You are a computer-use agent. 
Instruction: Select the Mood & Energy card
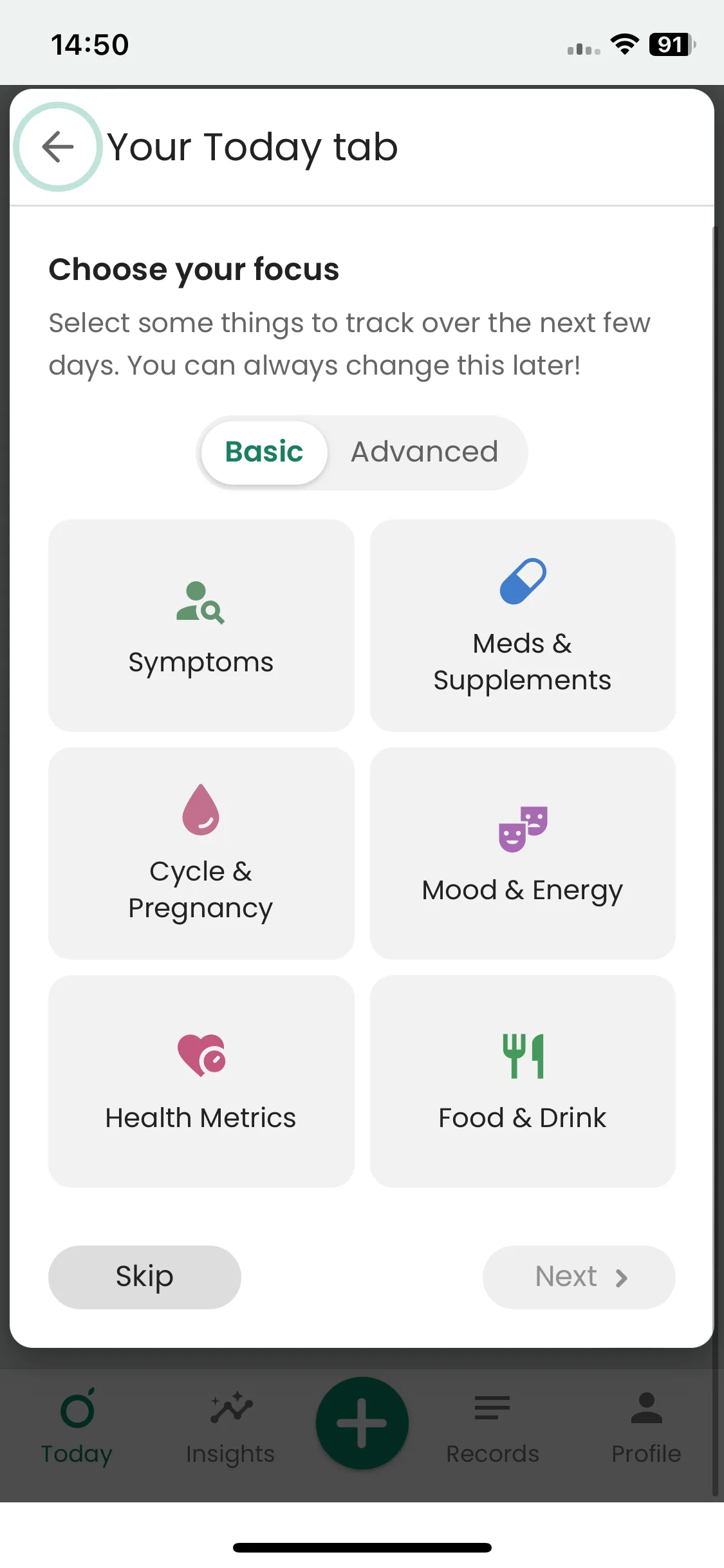pyautogui.click(x=522, y=854)
